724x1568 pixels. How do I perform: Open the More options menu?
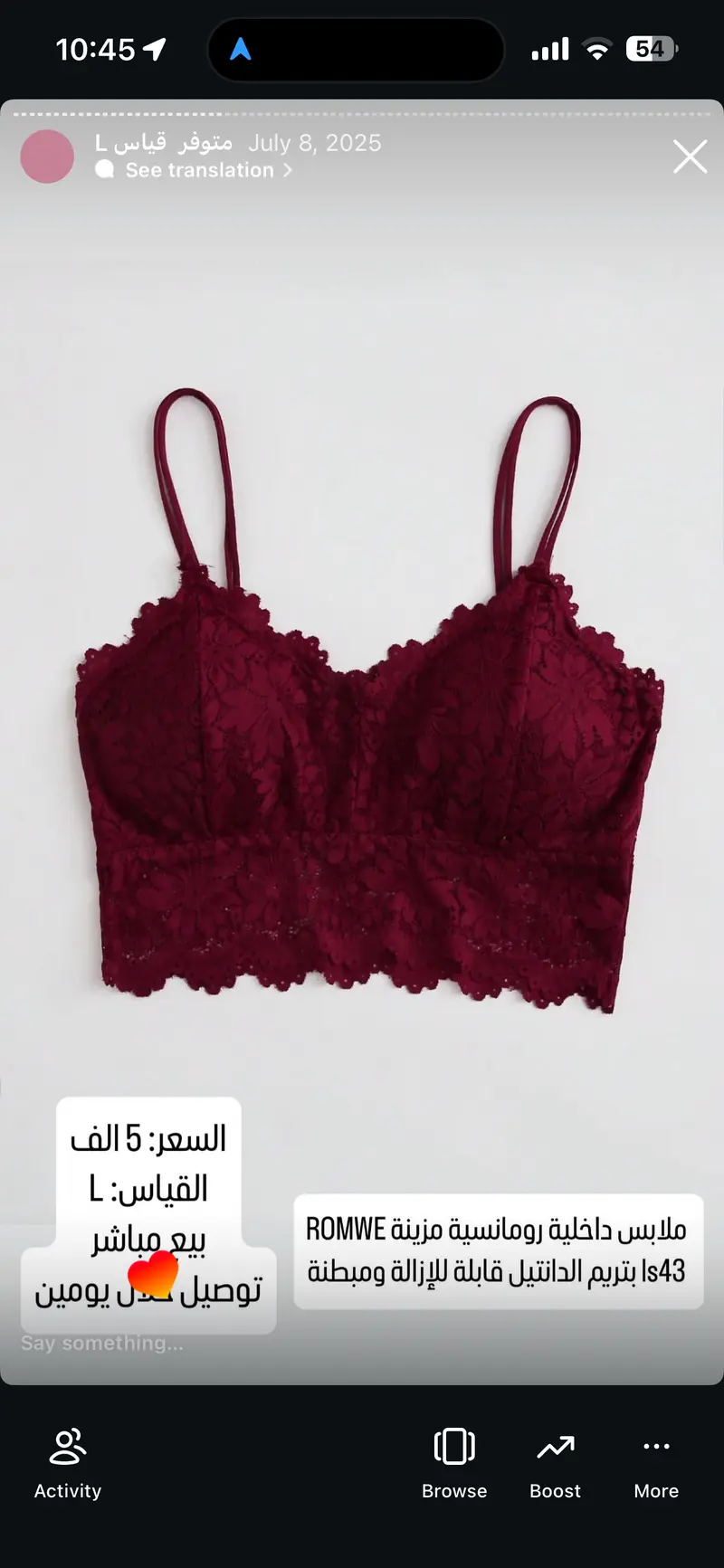coord(656,1463)
